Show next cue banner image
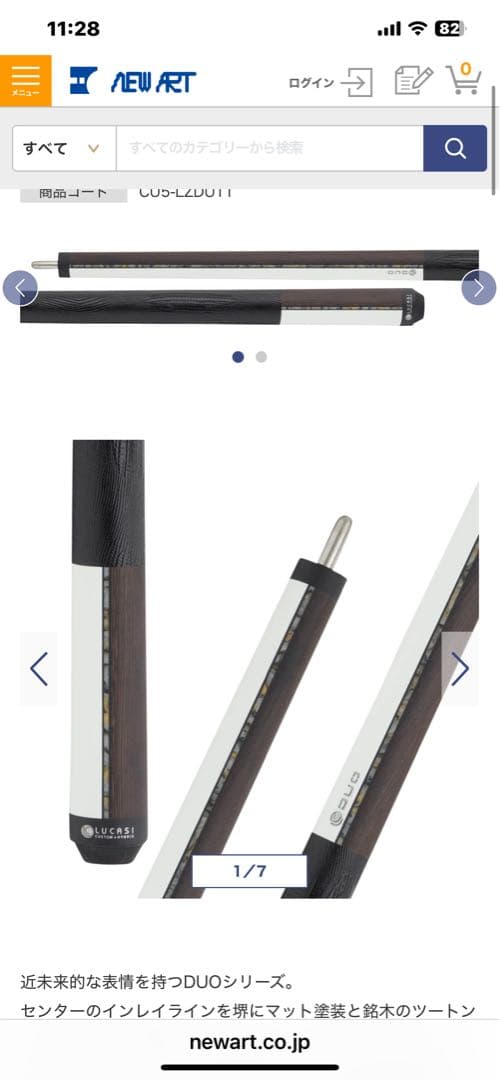The width and height of the screenshot is (500, 1080). coord(479,288)
